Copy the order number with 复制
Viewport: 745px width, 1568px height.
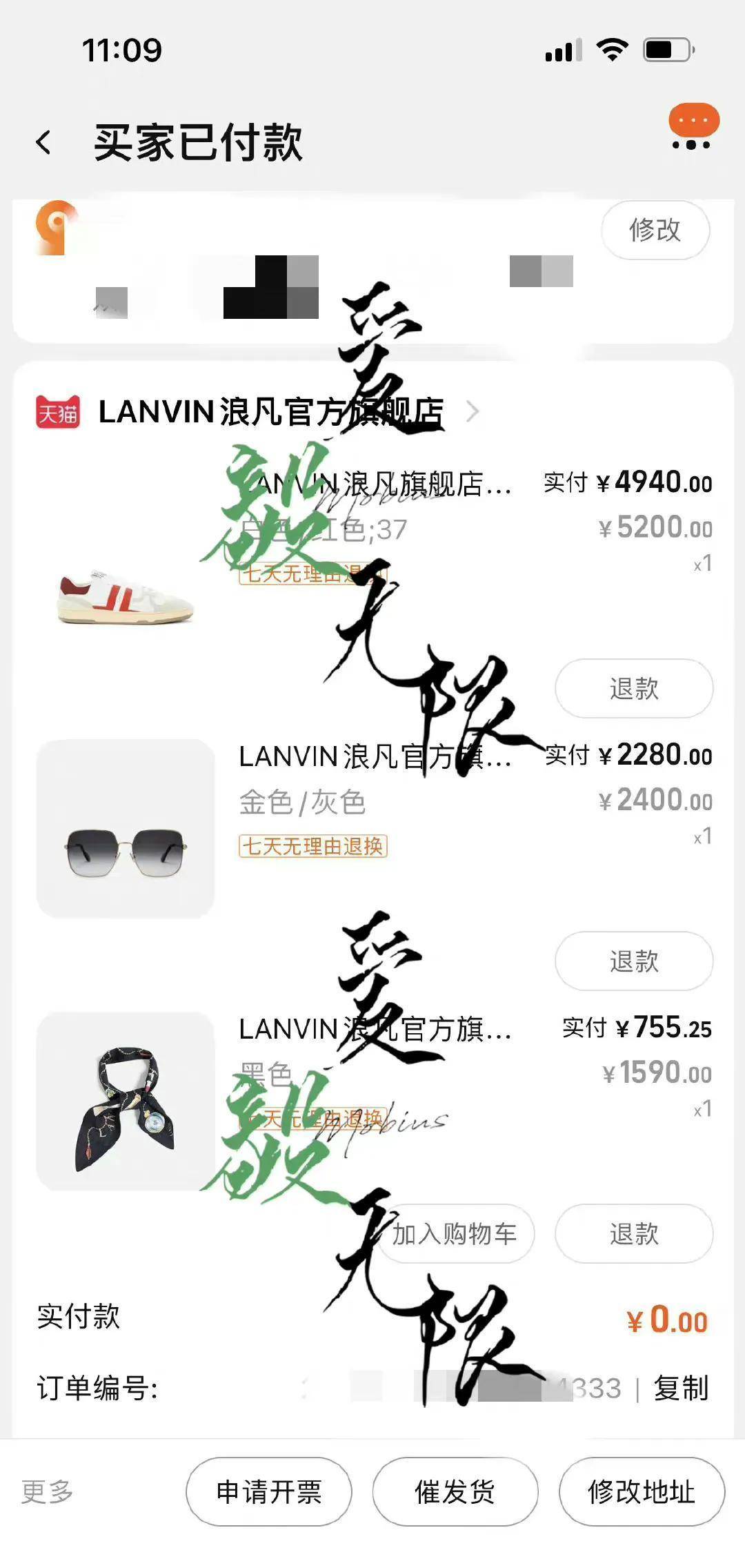(x=681, y=1389)
